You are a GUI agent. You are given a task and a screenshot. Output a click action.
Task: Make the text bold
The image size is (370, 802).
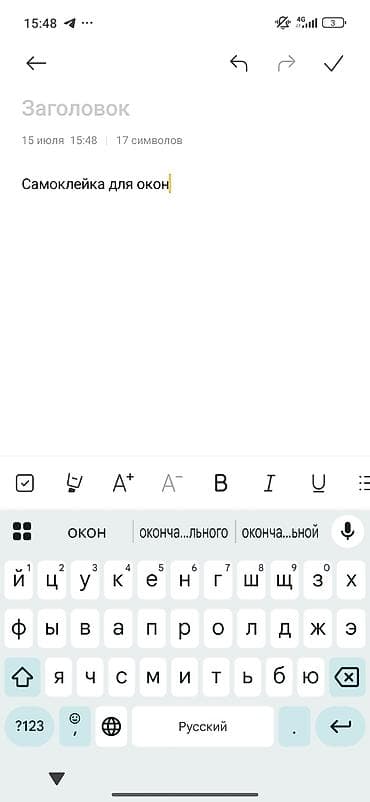221,483
